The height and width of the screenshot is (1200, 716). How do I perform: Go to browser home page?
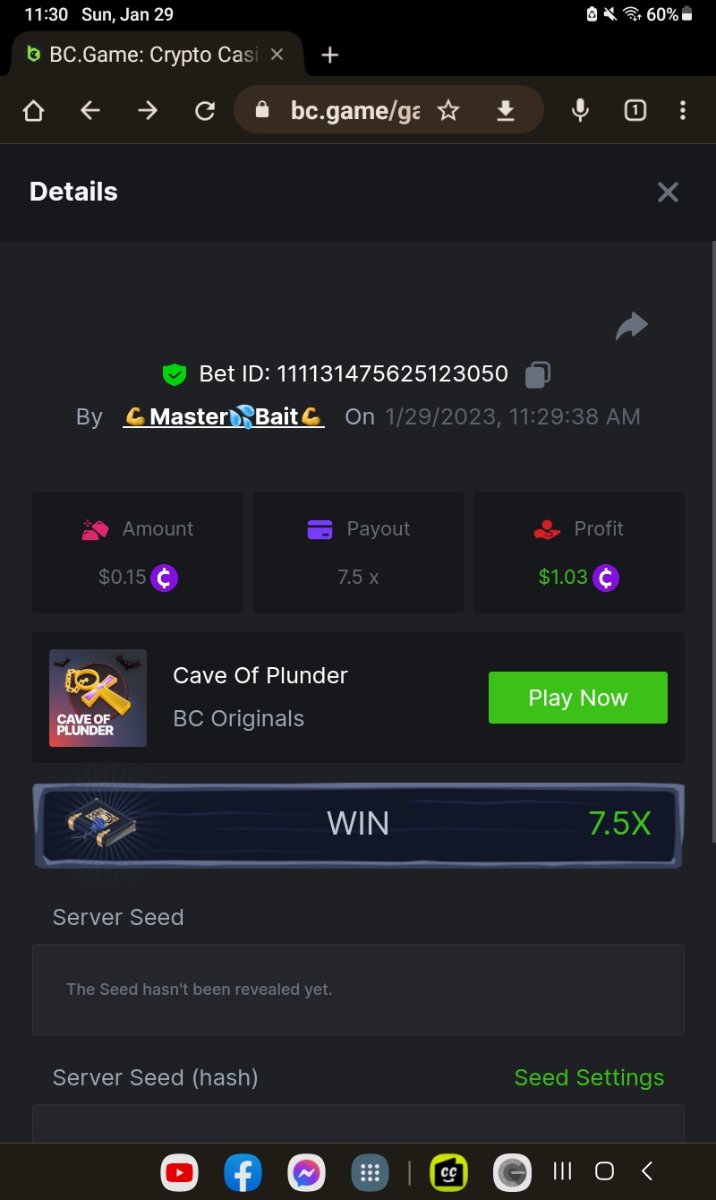(x=34, y=111)
